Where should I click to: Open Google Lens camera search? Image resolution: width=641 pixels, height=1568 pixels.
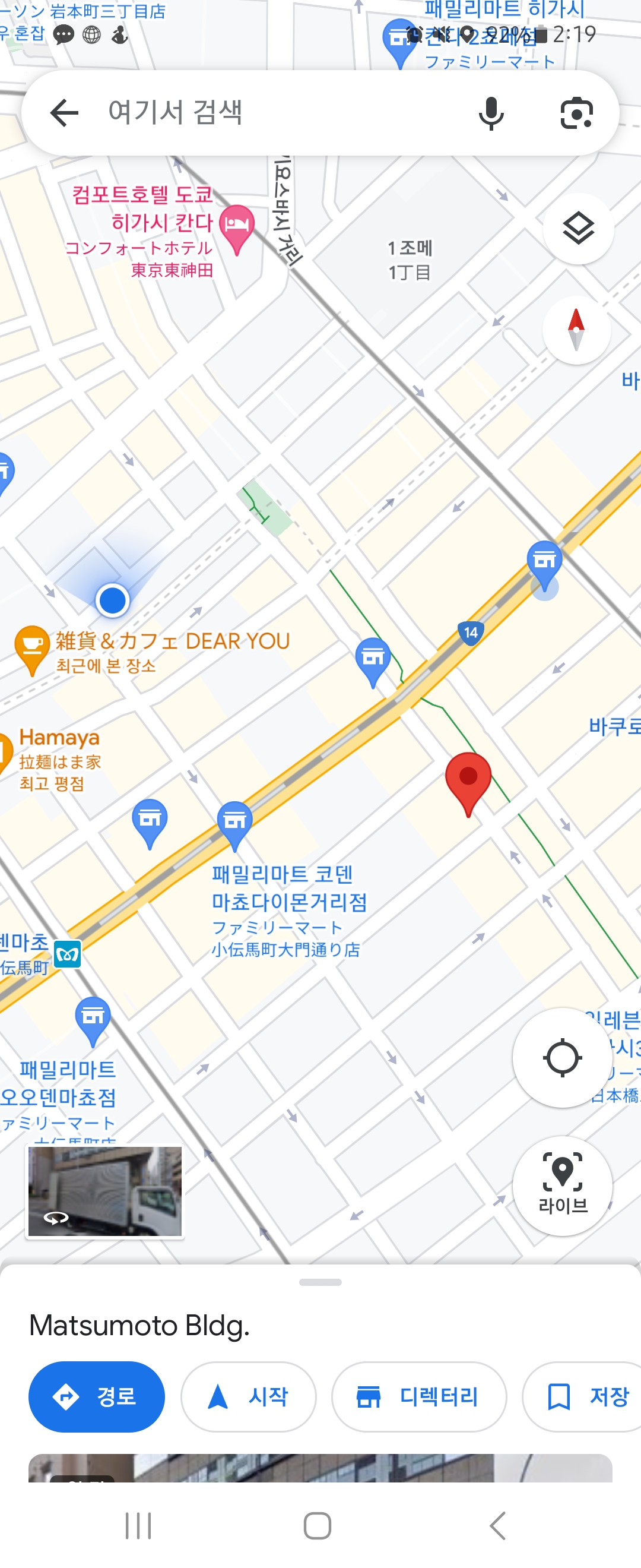(576, 113)
